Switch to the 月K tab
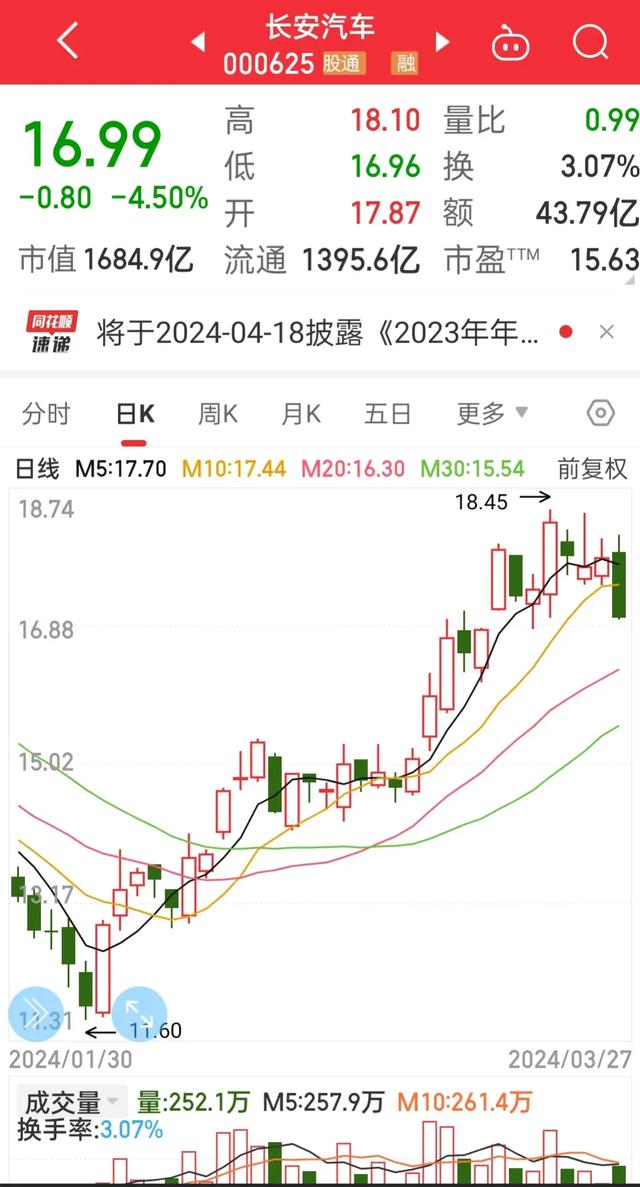640x1187 pixels. [x=301, y=414]
